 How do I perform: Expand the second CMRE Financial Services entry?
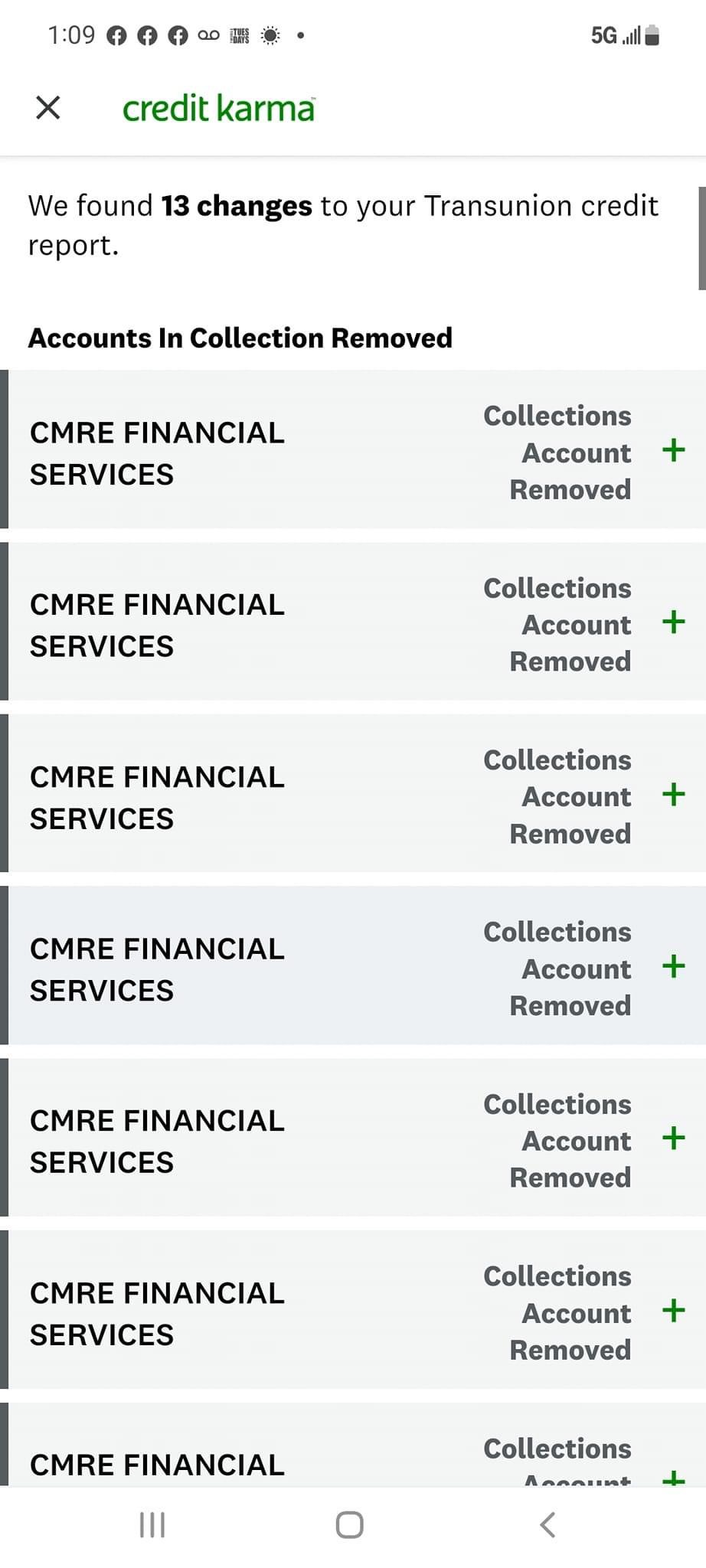click(673, 622)
